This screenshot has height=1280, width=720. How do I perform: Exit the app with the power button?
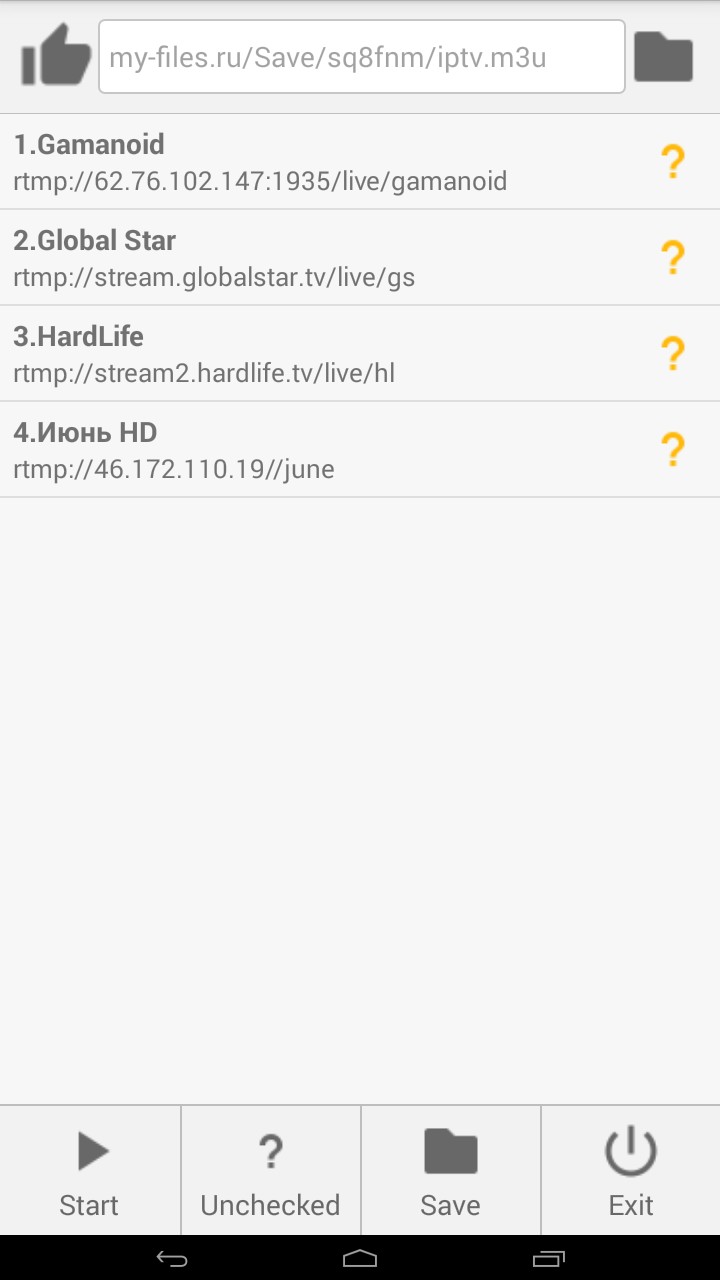coord(630,1170)
